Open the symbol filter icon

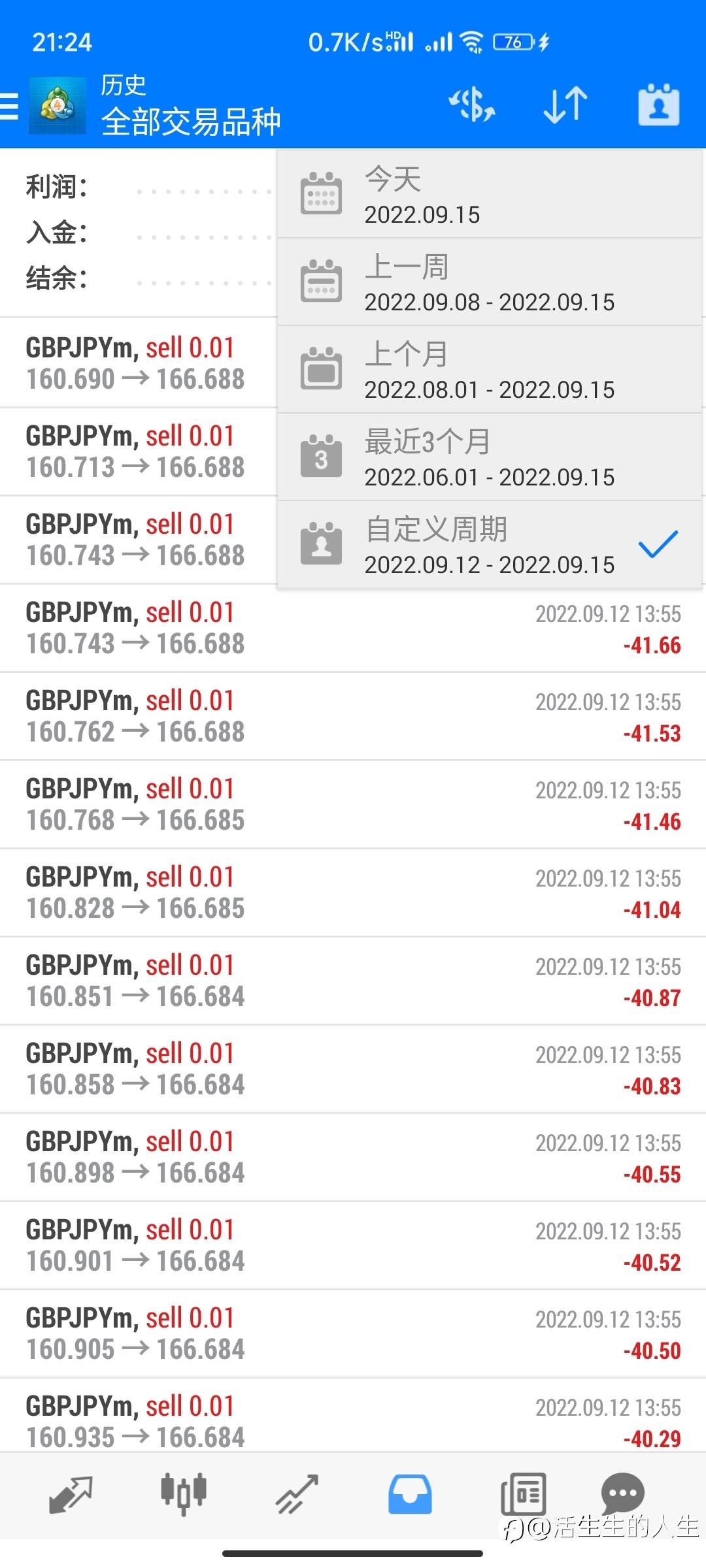pos(471,105)
